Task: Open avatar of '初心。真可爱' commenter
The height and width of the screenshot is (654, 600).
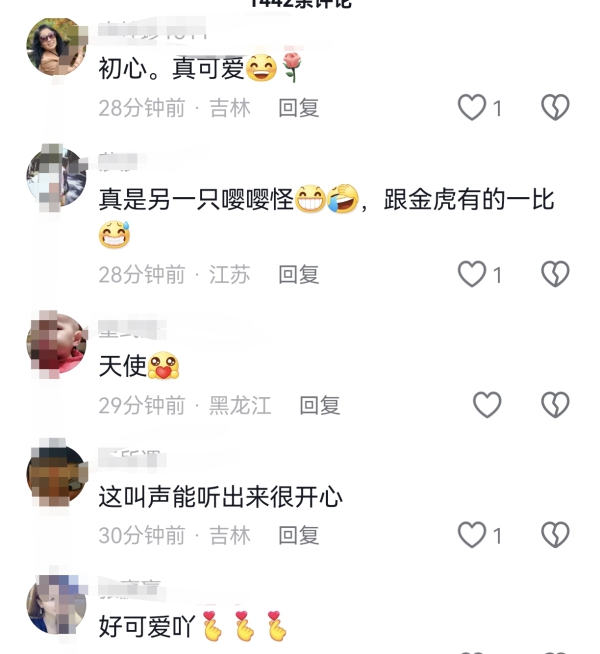Action: coord(56,46)
